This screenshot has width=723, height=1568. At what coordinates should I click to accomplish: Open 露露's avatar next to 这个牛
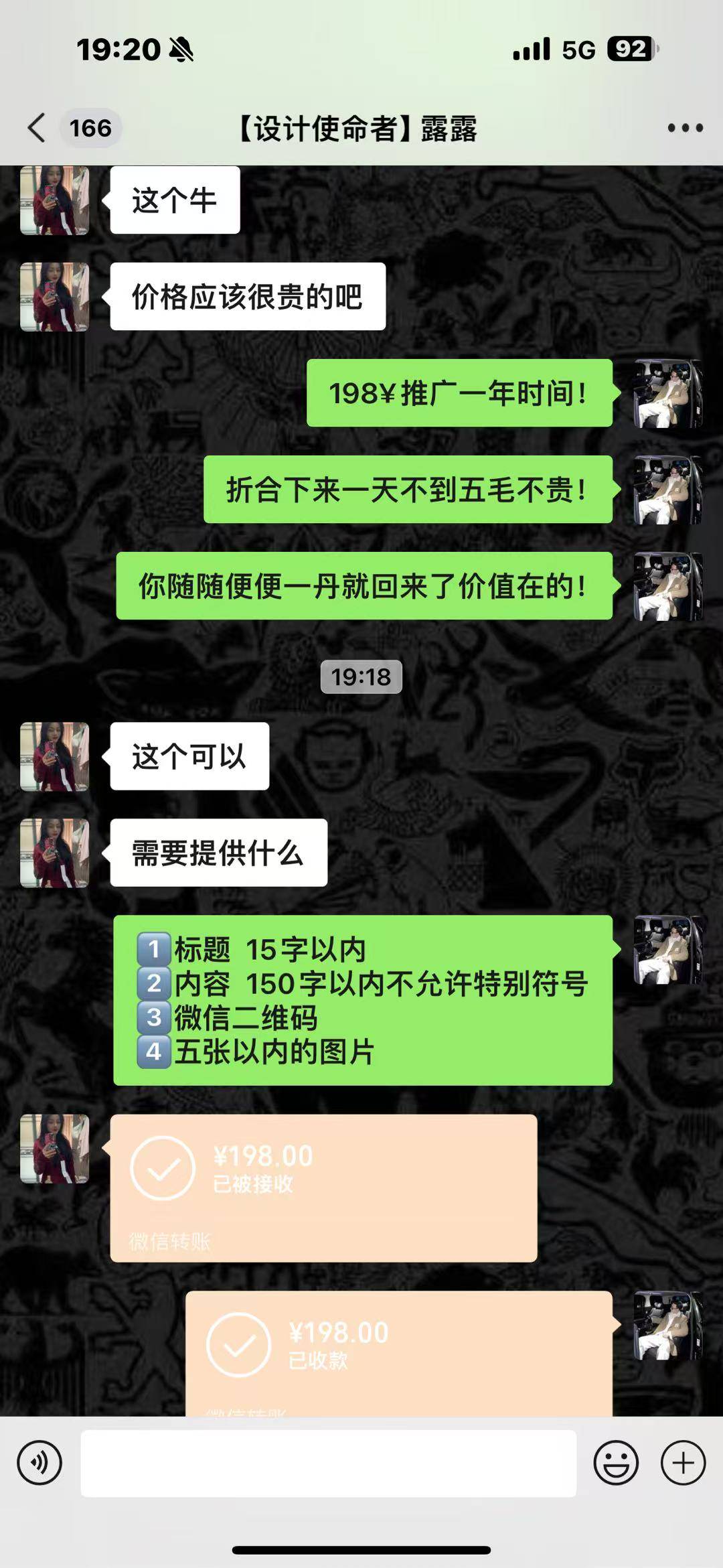55,200
